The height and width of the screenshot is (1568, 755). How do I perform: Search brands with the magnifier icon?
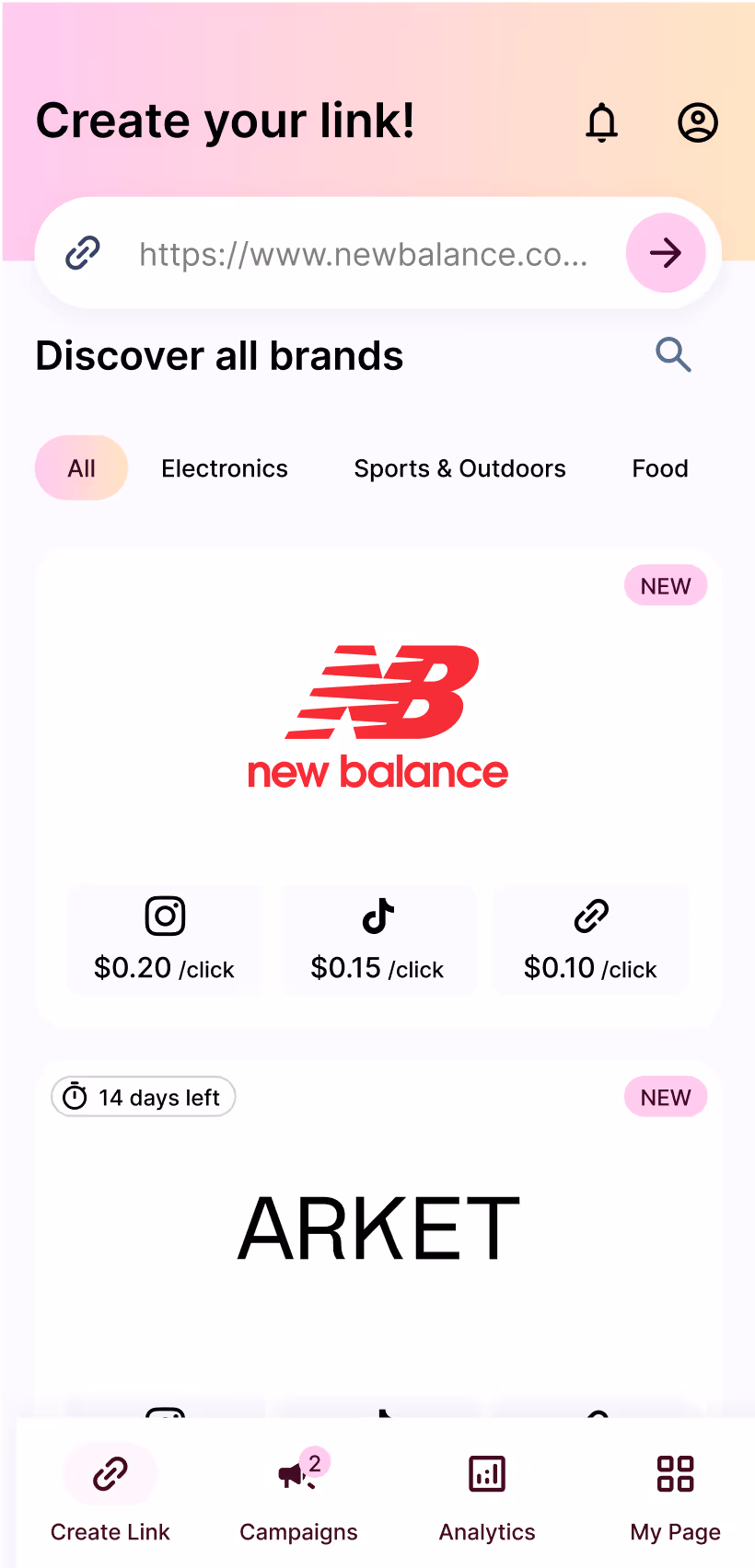click(673, 354)
